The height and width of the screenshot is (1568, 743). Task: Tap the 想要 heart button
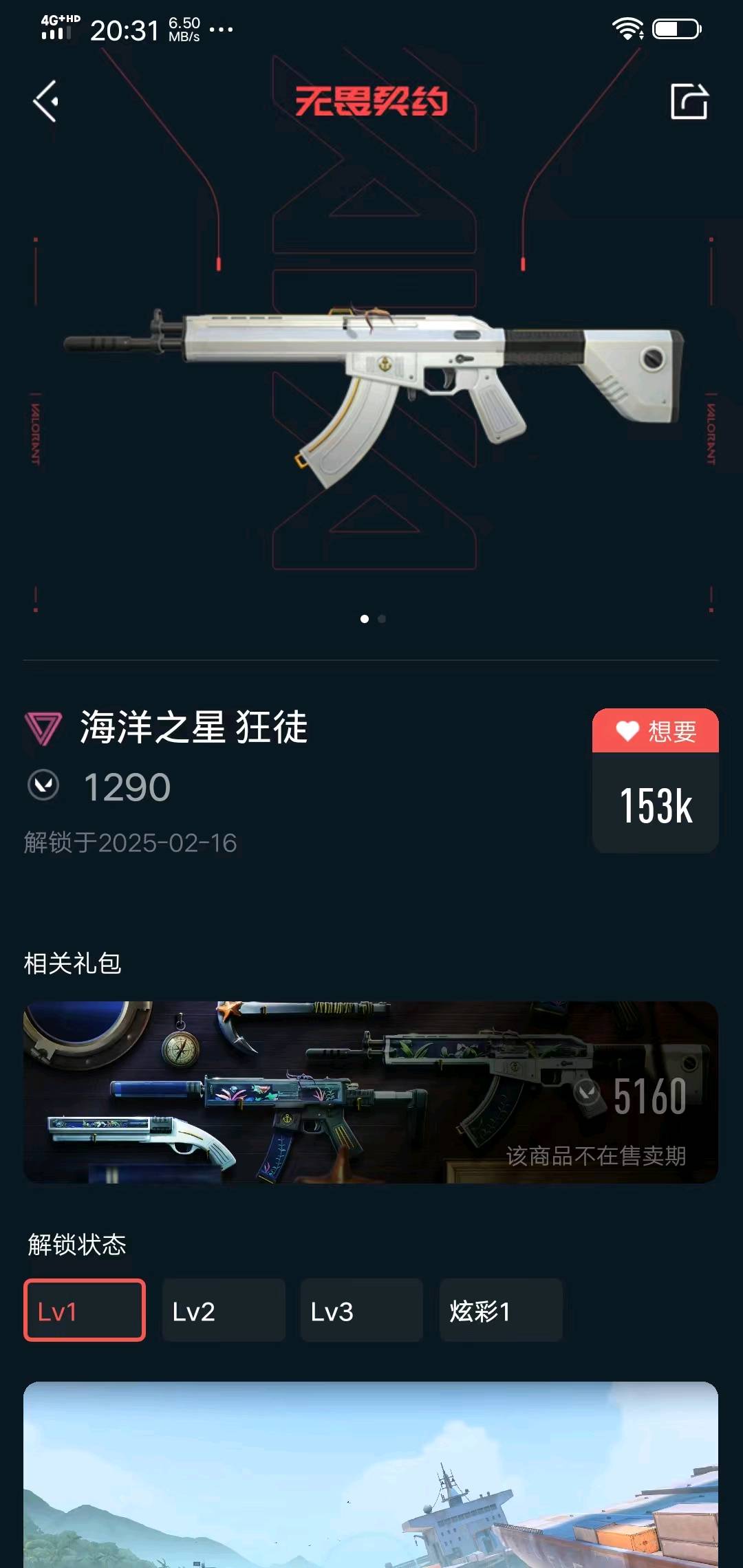[655, 731]
